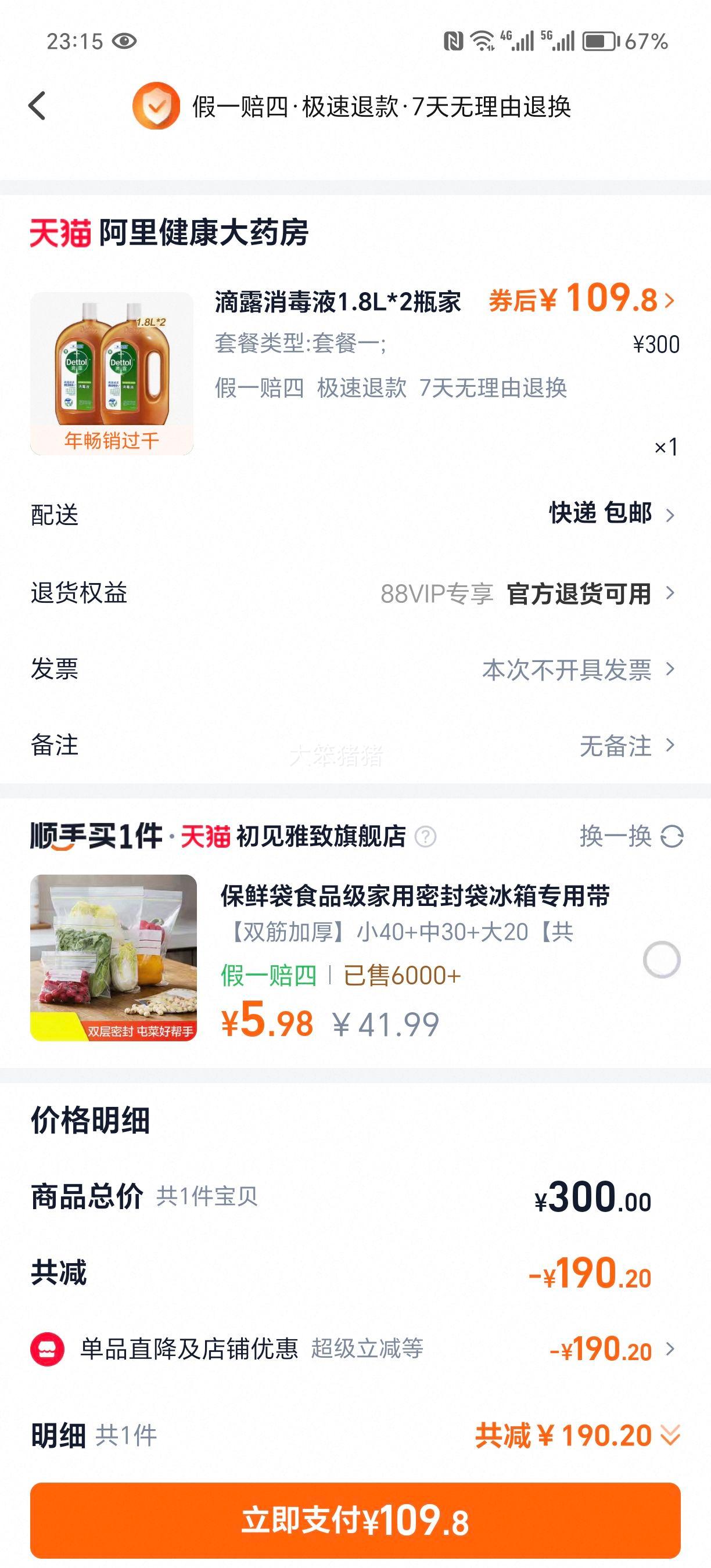The width and height of the screenshot is (711, 1568).
Task: Select the 保鲜袋 add-on item circle
Action: point(661,960)
